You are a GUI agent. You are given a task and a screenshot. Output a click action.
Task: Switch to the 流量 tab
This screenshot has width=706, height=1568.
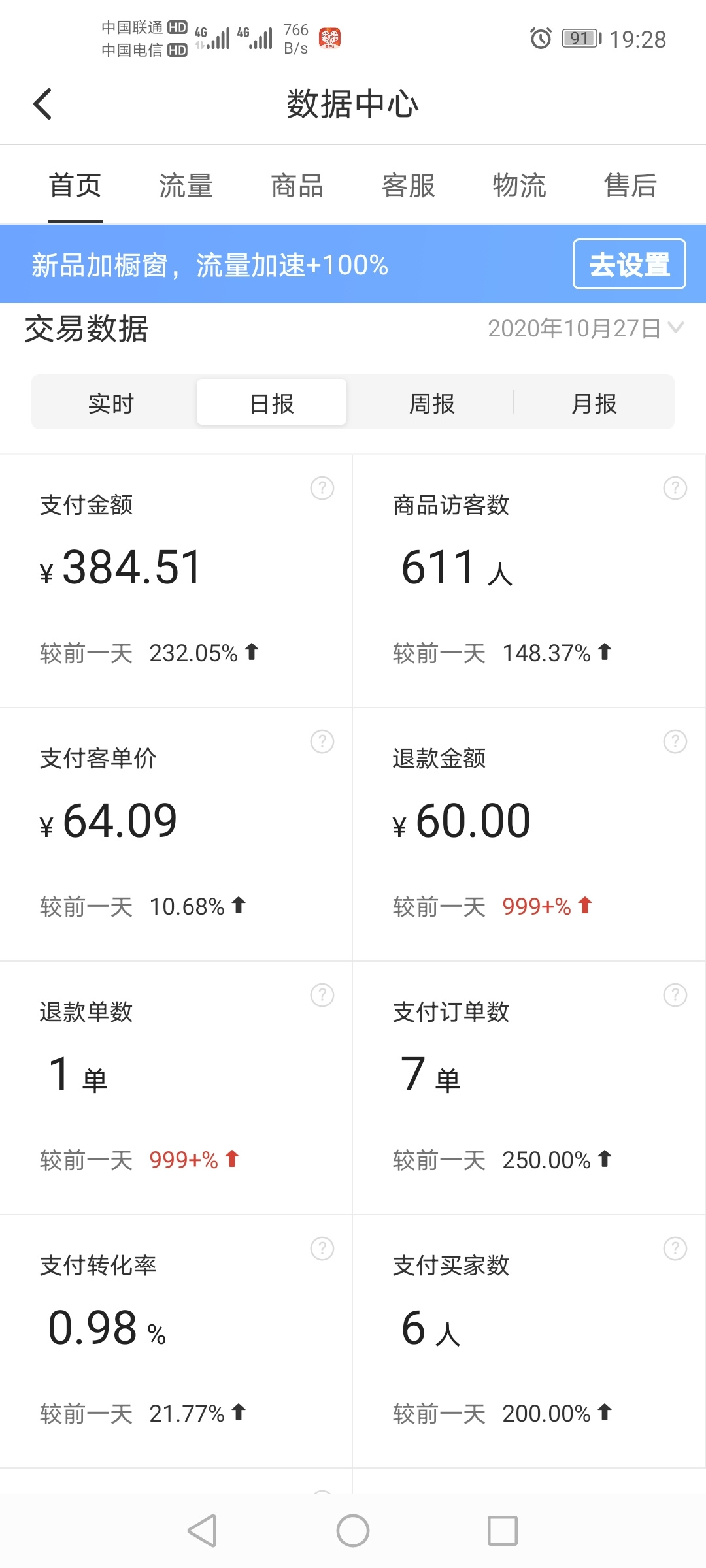[186, 186]
